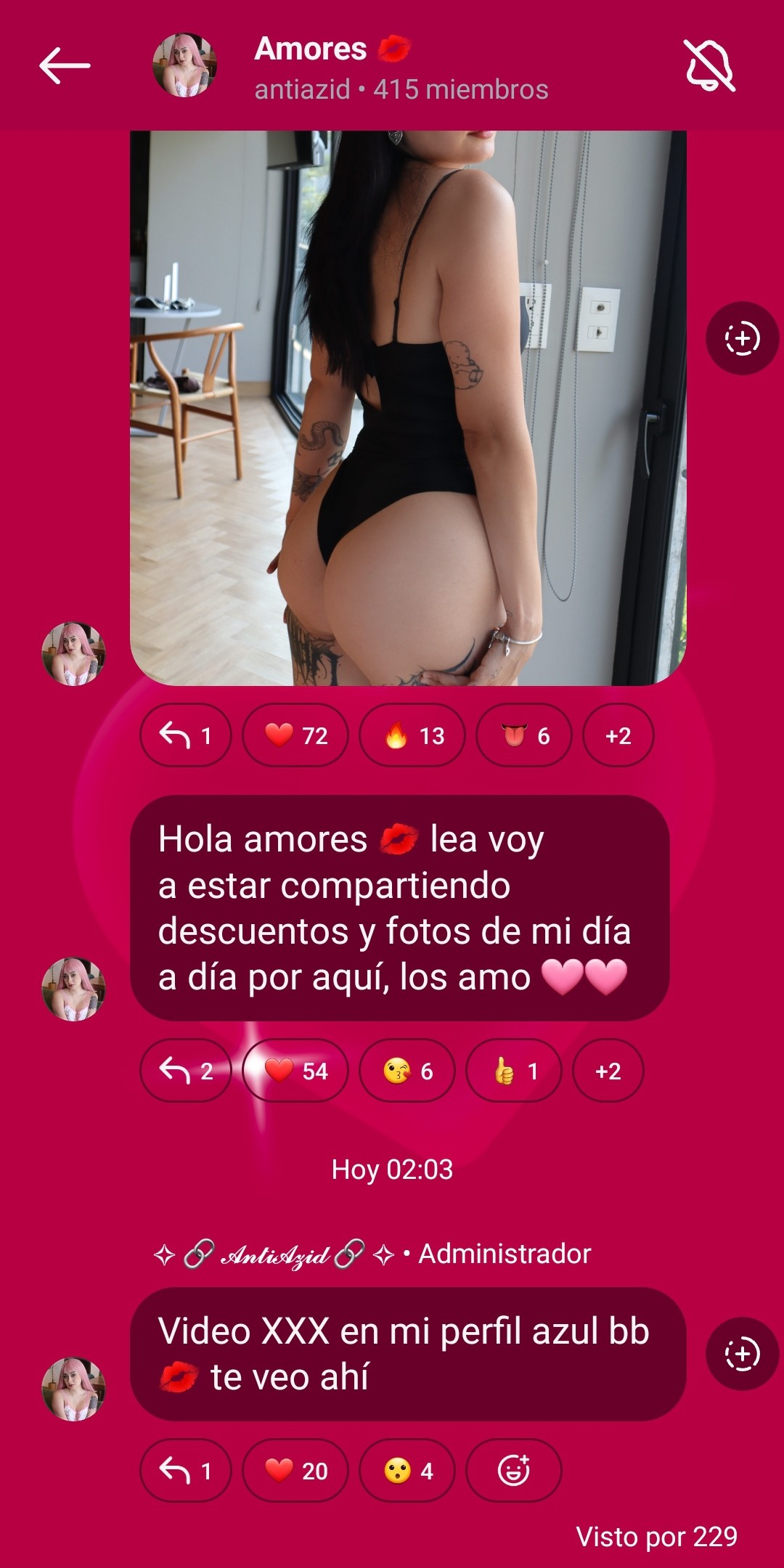Tap the thumbs up reaction with 1

pos(514,1071)
